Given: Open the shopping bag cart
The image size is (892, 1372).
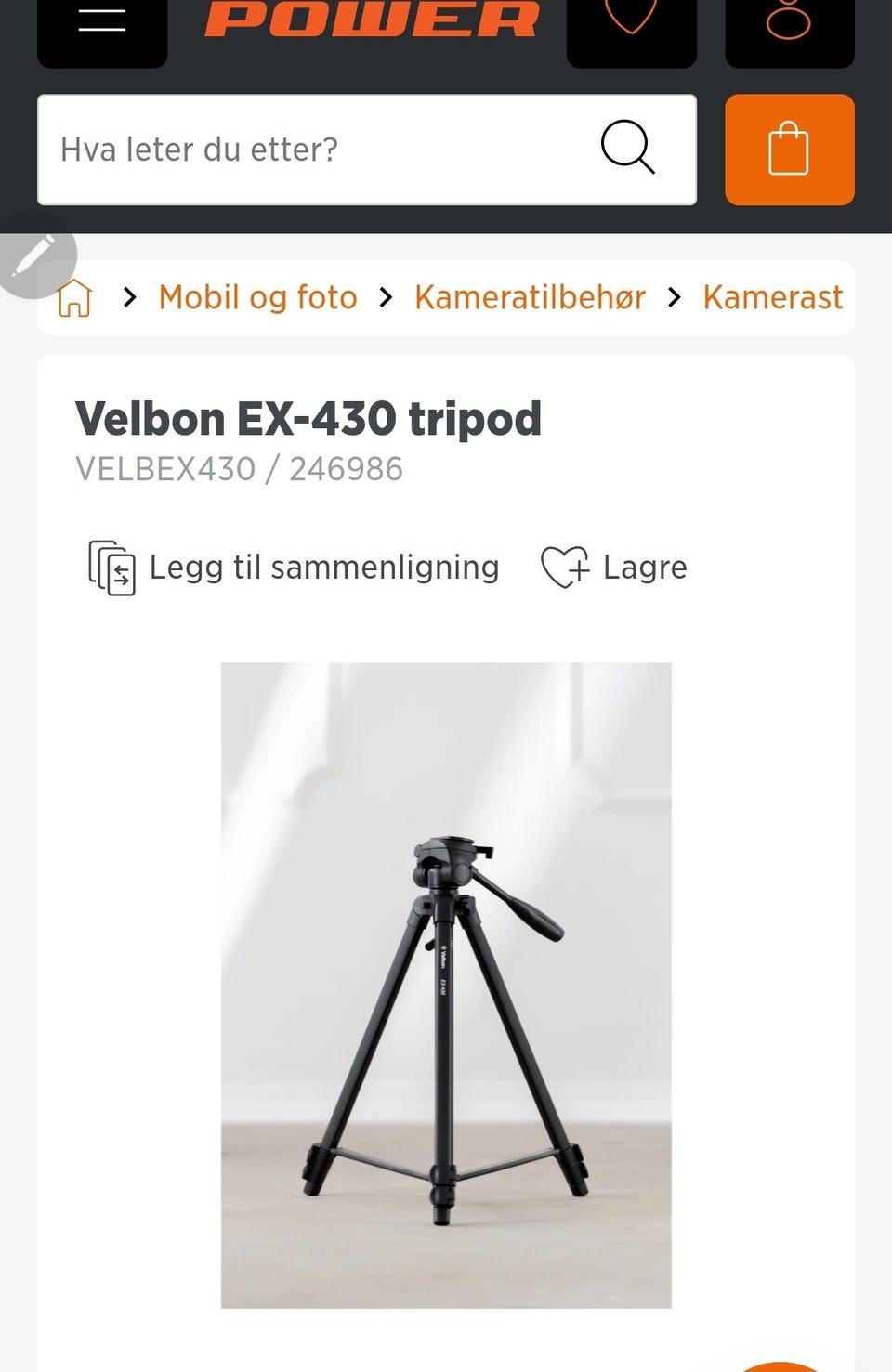Looking at the screenshot, I should pyautogui.click(x=789, y=150).
